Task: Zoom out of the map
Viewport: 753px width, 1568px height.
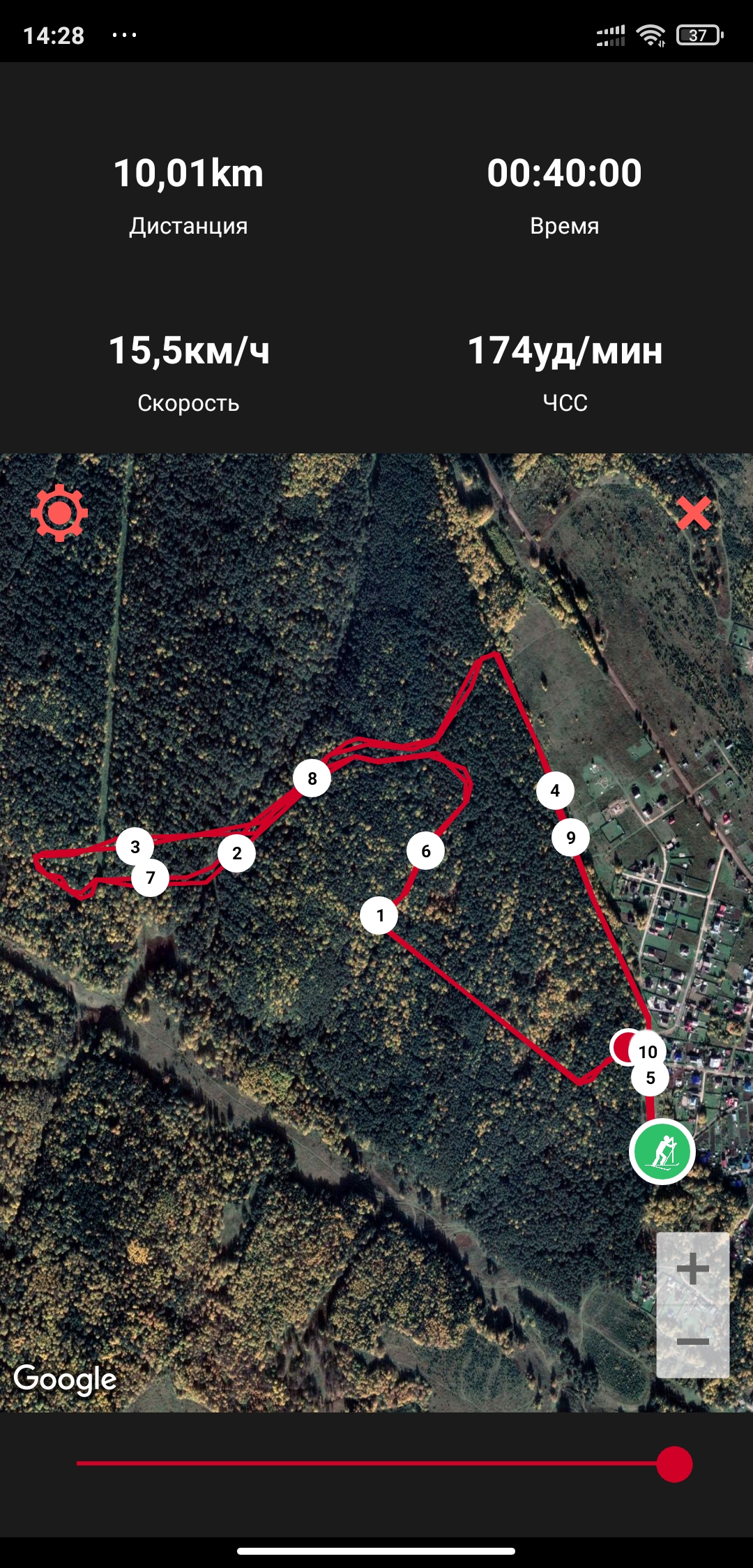Action: (692, 1341)
